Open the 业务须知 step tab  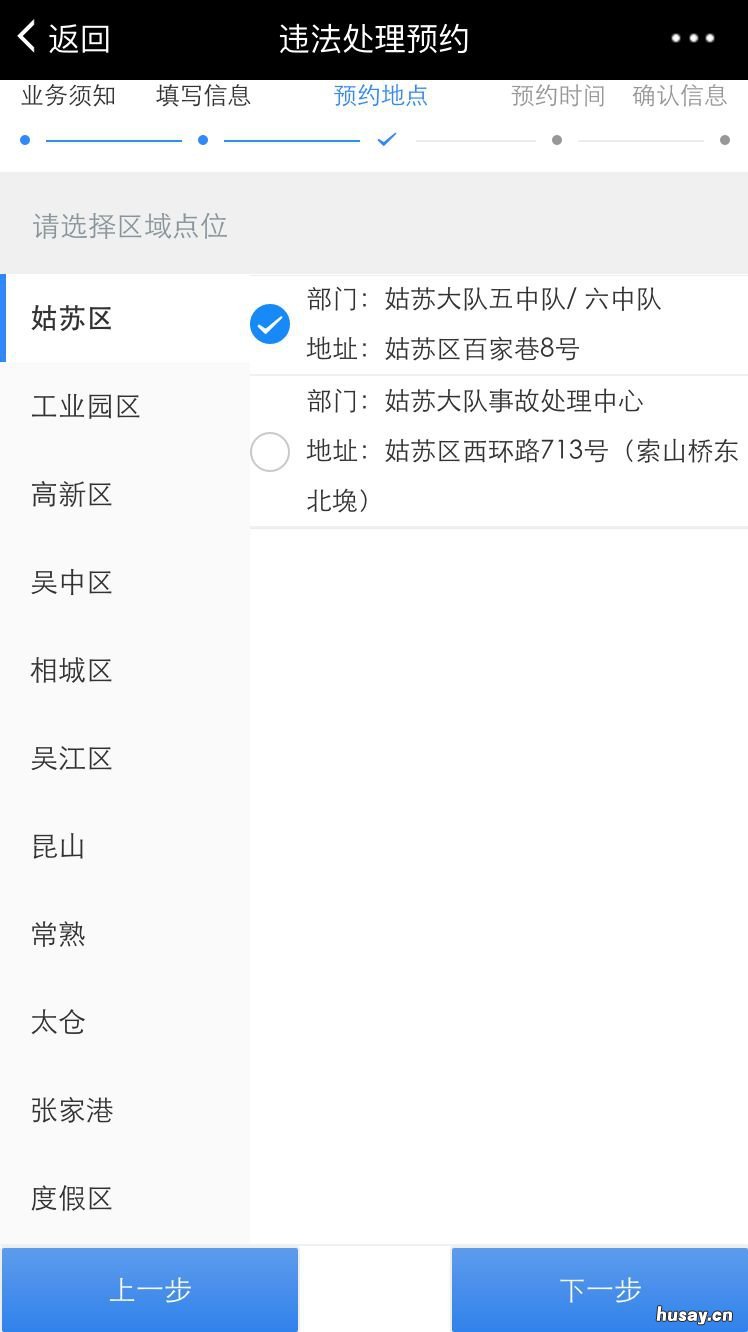[x=66, y=95]
